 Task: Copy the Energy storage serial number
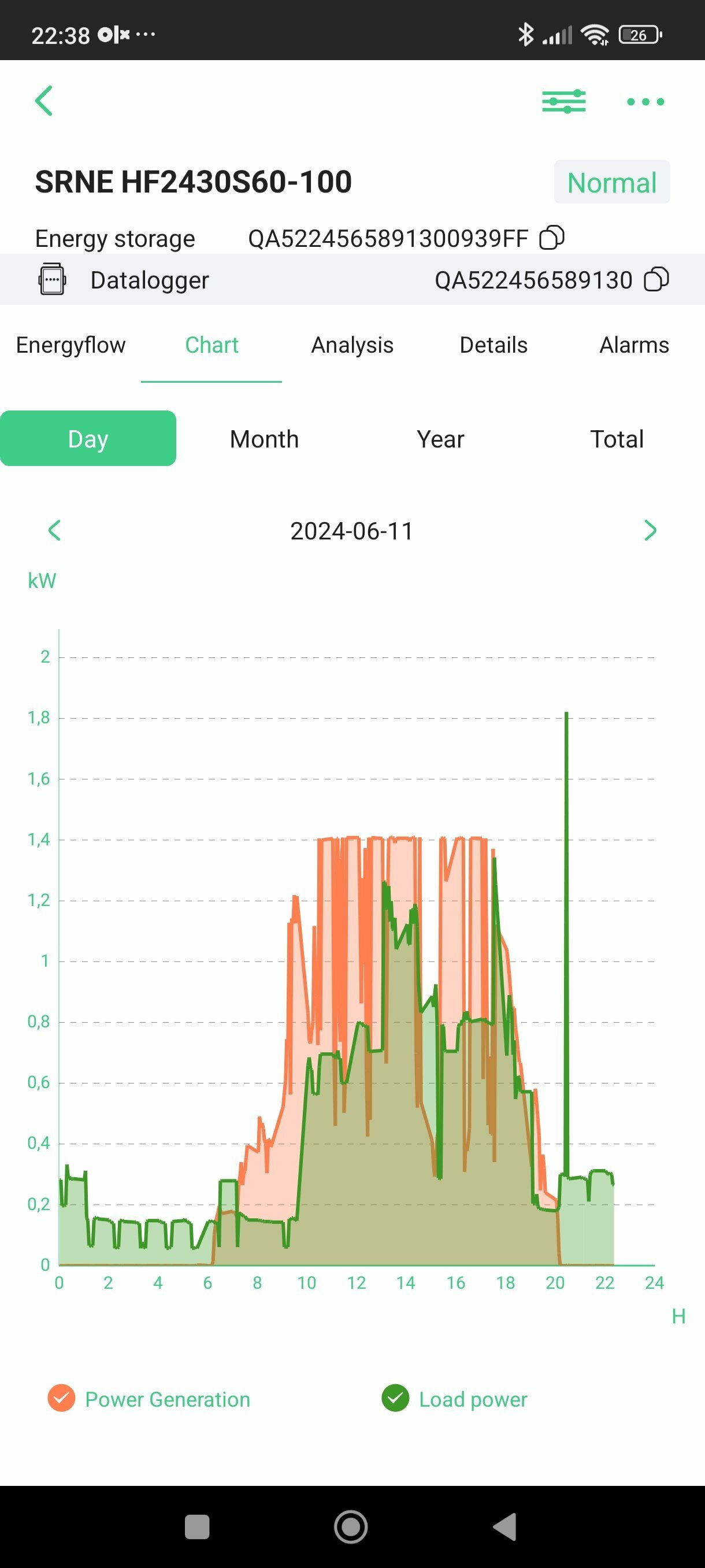552,238
